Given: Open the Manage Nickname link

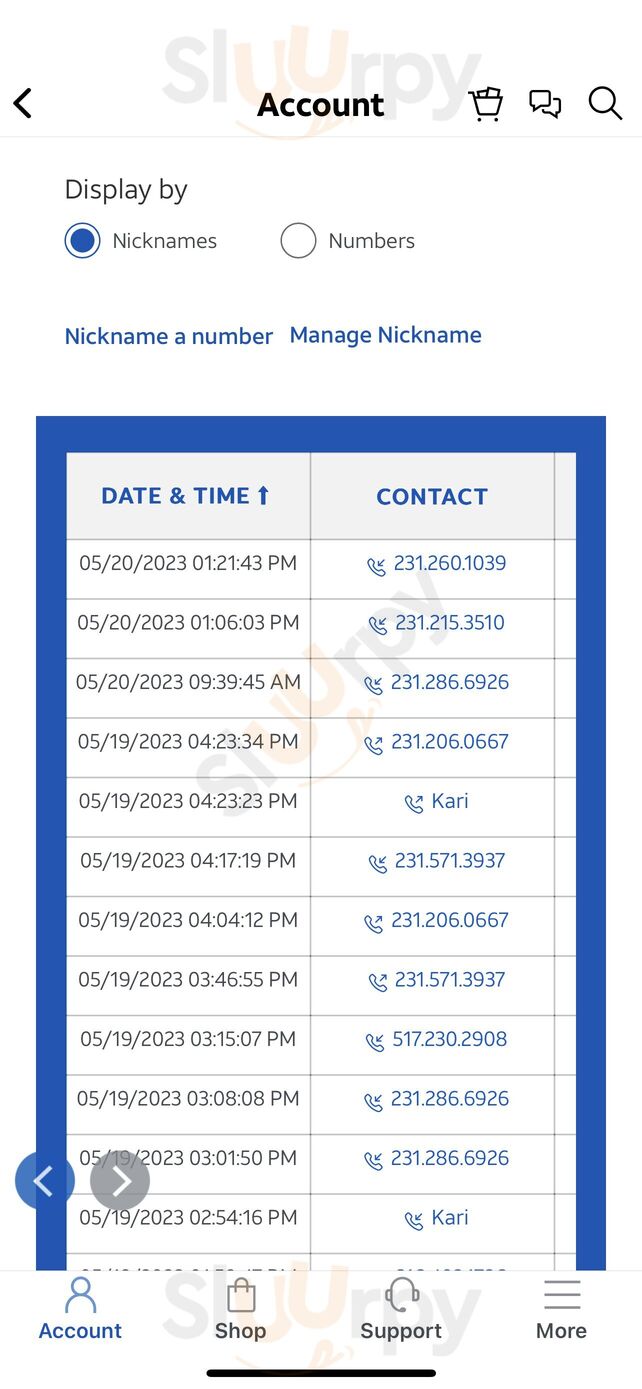Looking at the screenshot, I should pos(385,335).
